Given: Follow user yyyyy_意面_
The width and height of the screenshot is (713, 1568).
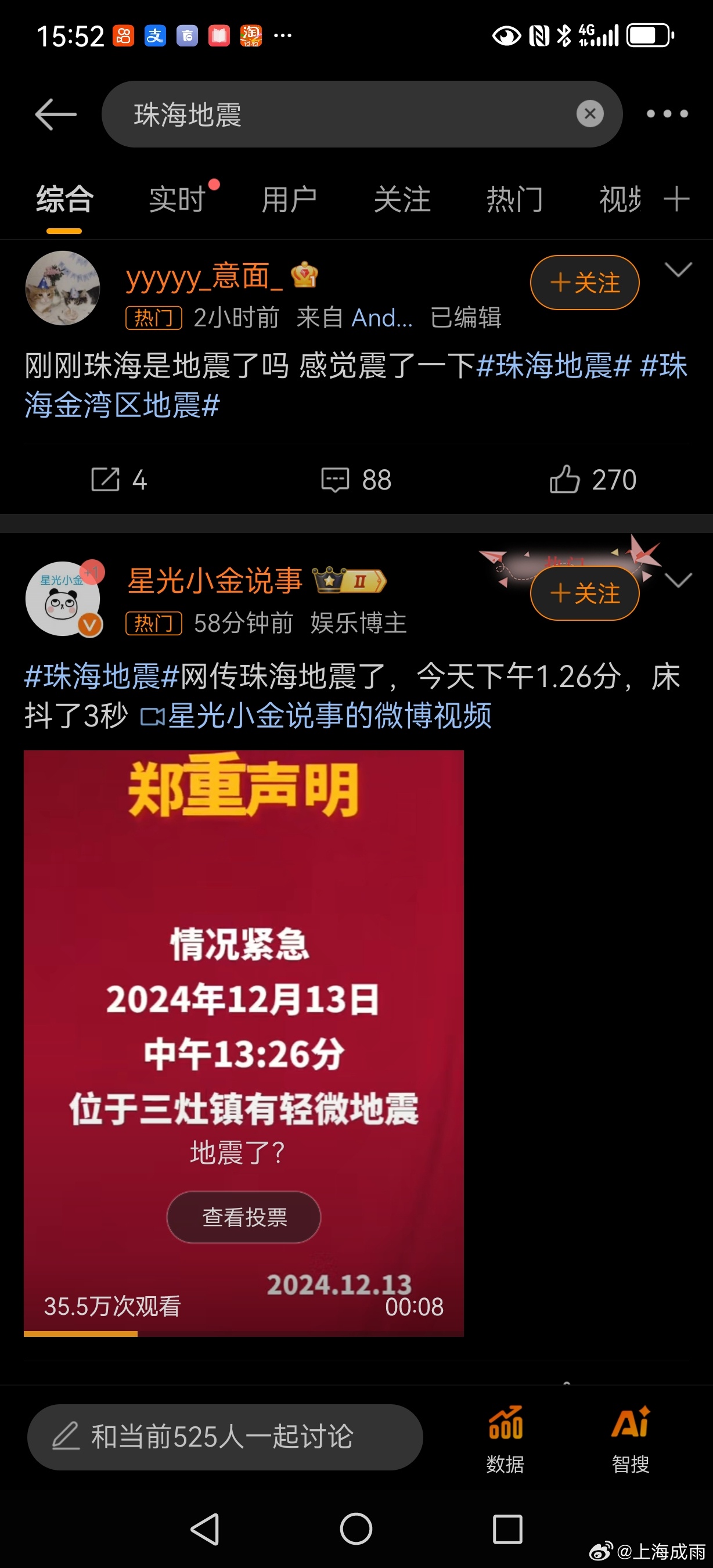Looking at the screenshot, I should click(585, 282).
